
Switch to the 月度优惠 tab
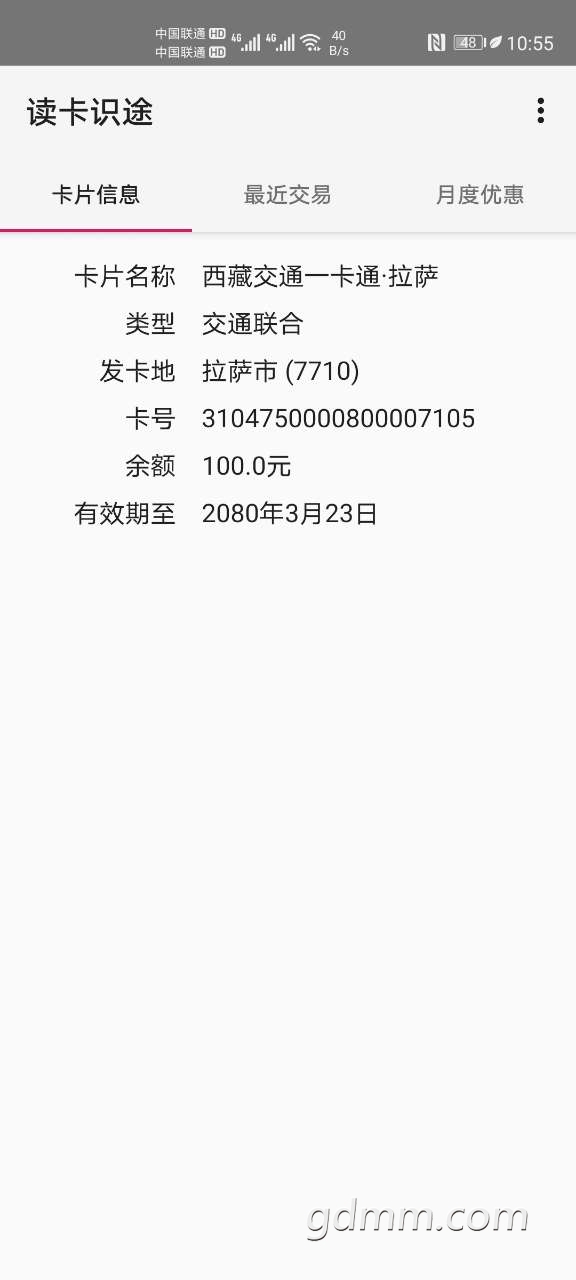pos(480,195)
